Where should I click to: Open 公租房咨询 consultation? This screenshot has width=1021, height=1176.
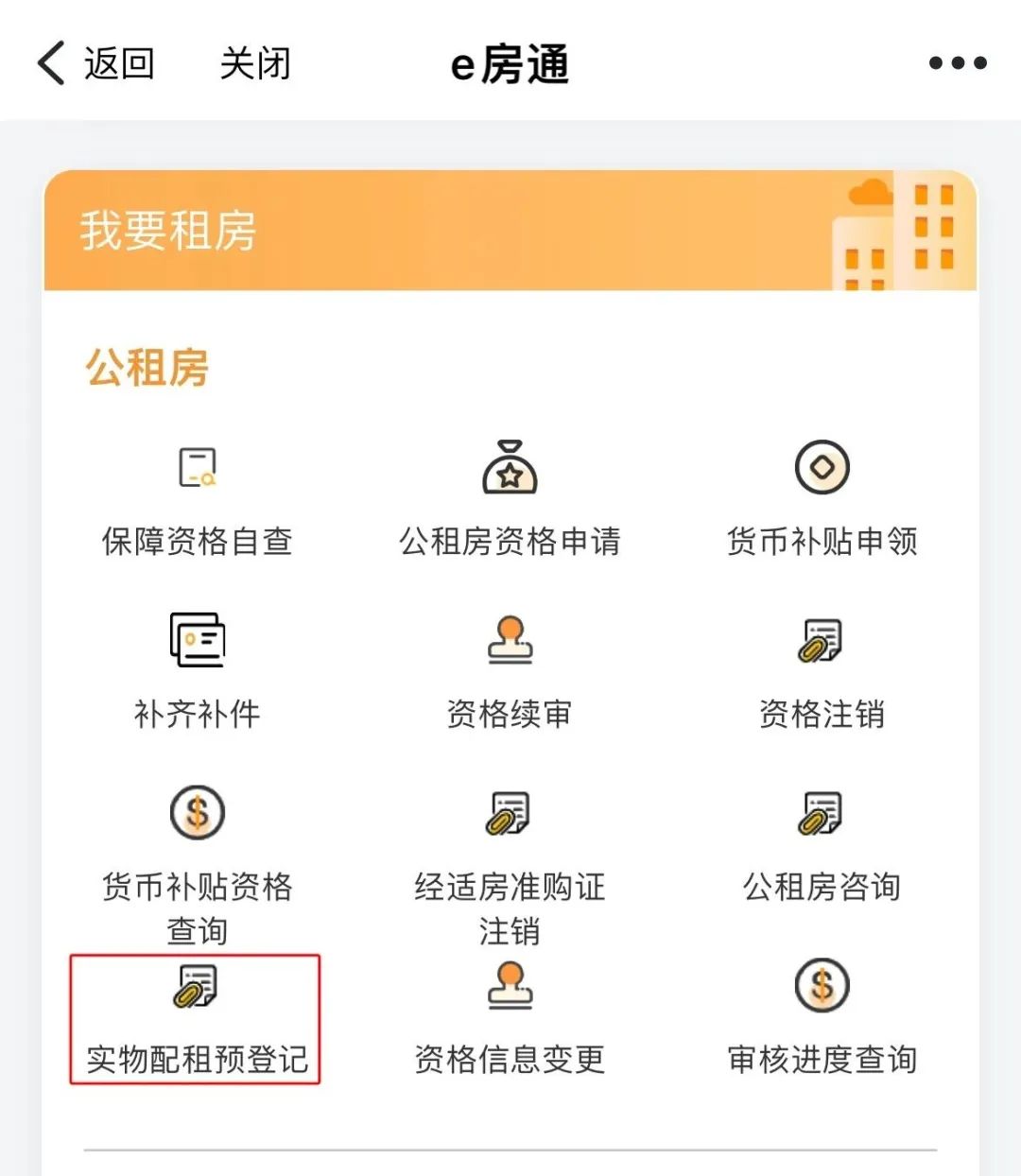coord(822,846)
